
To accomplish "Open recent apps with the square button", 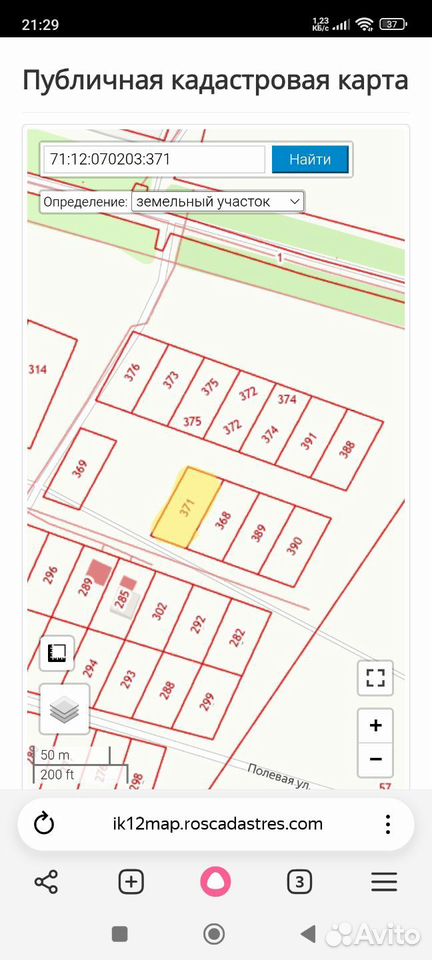I will [119, 934].
